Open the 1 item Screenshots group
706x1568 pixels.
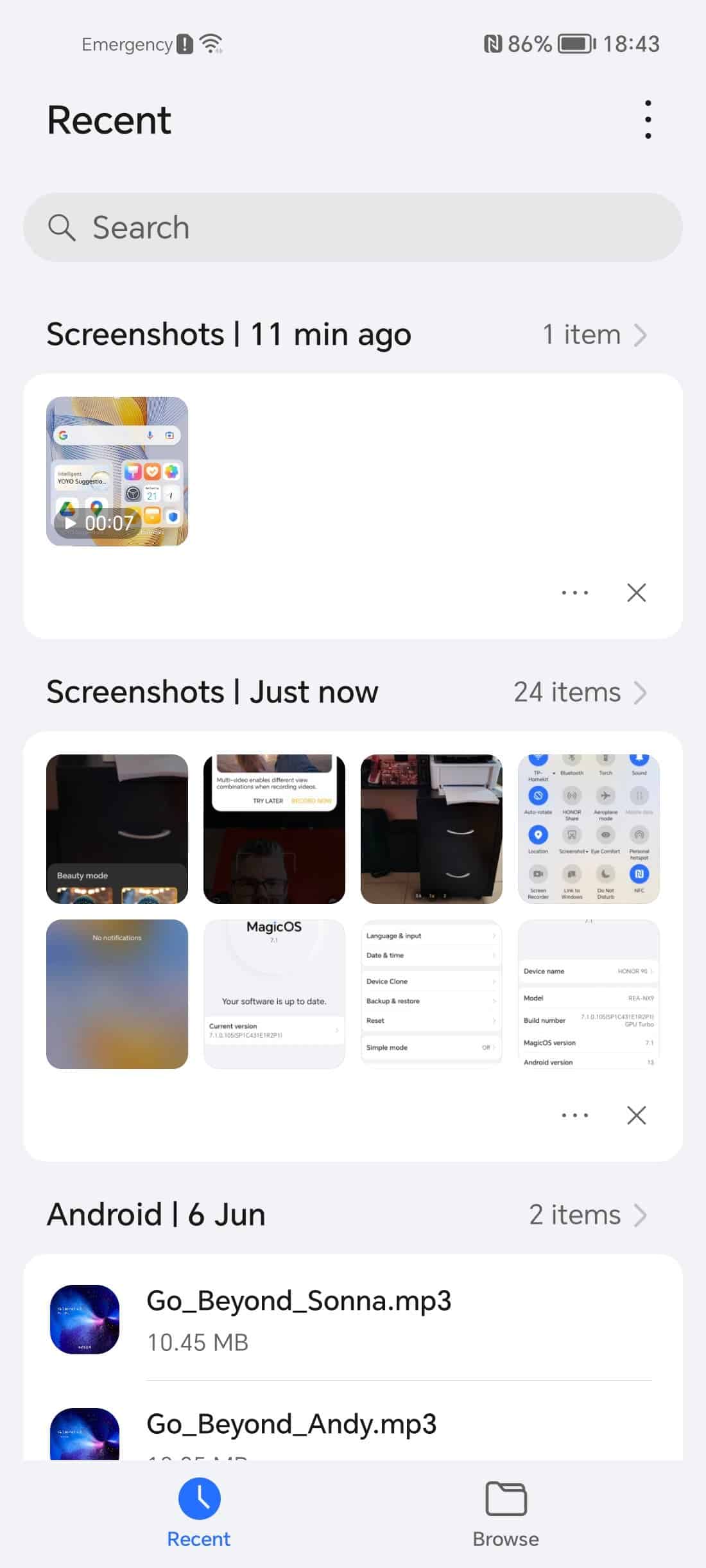[x=594, y=335]
